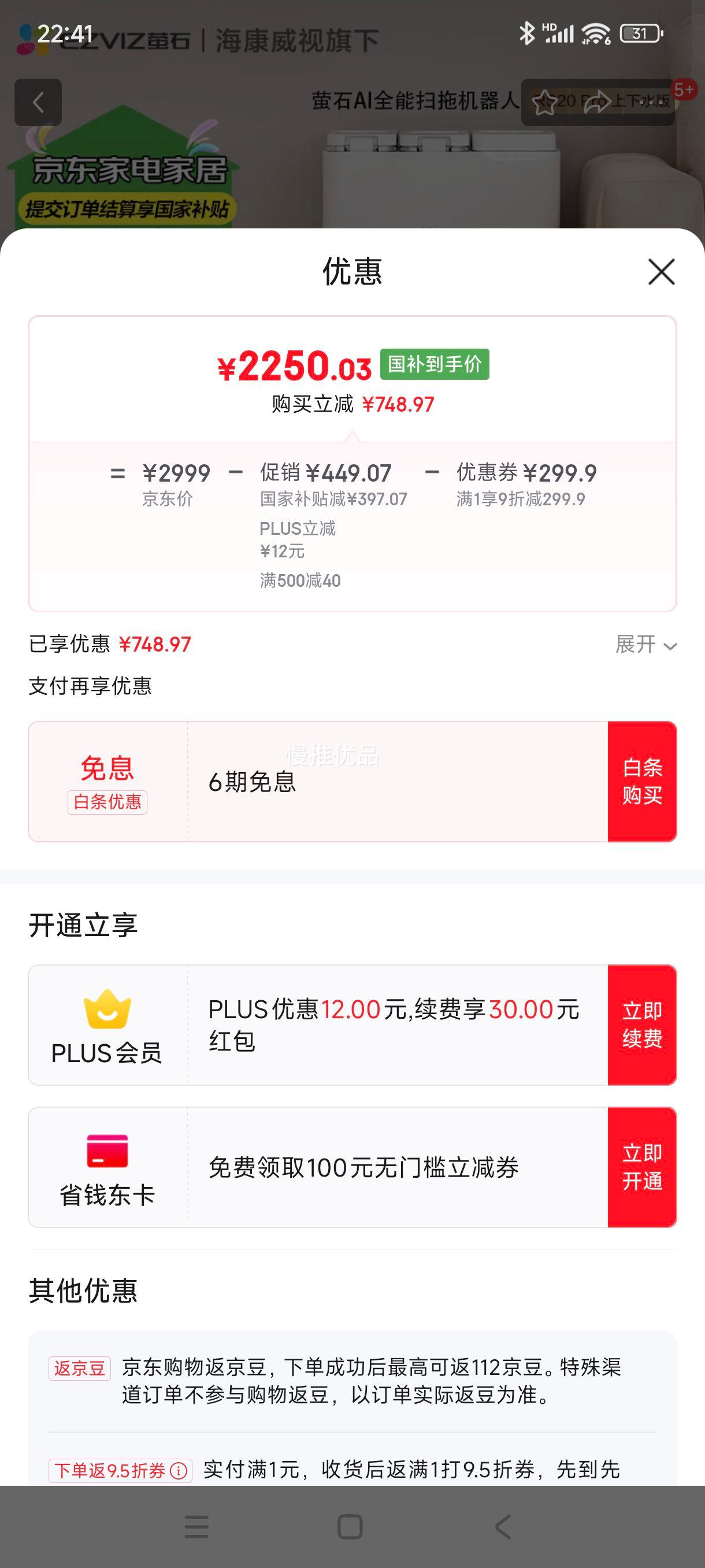Open the red 5+ notification badge
Image resolution: width=705 pixels, height=1568 pixels.
(x=684, y=89)
